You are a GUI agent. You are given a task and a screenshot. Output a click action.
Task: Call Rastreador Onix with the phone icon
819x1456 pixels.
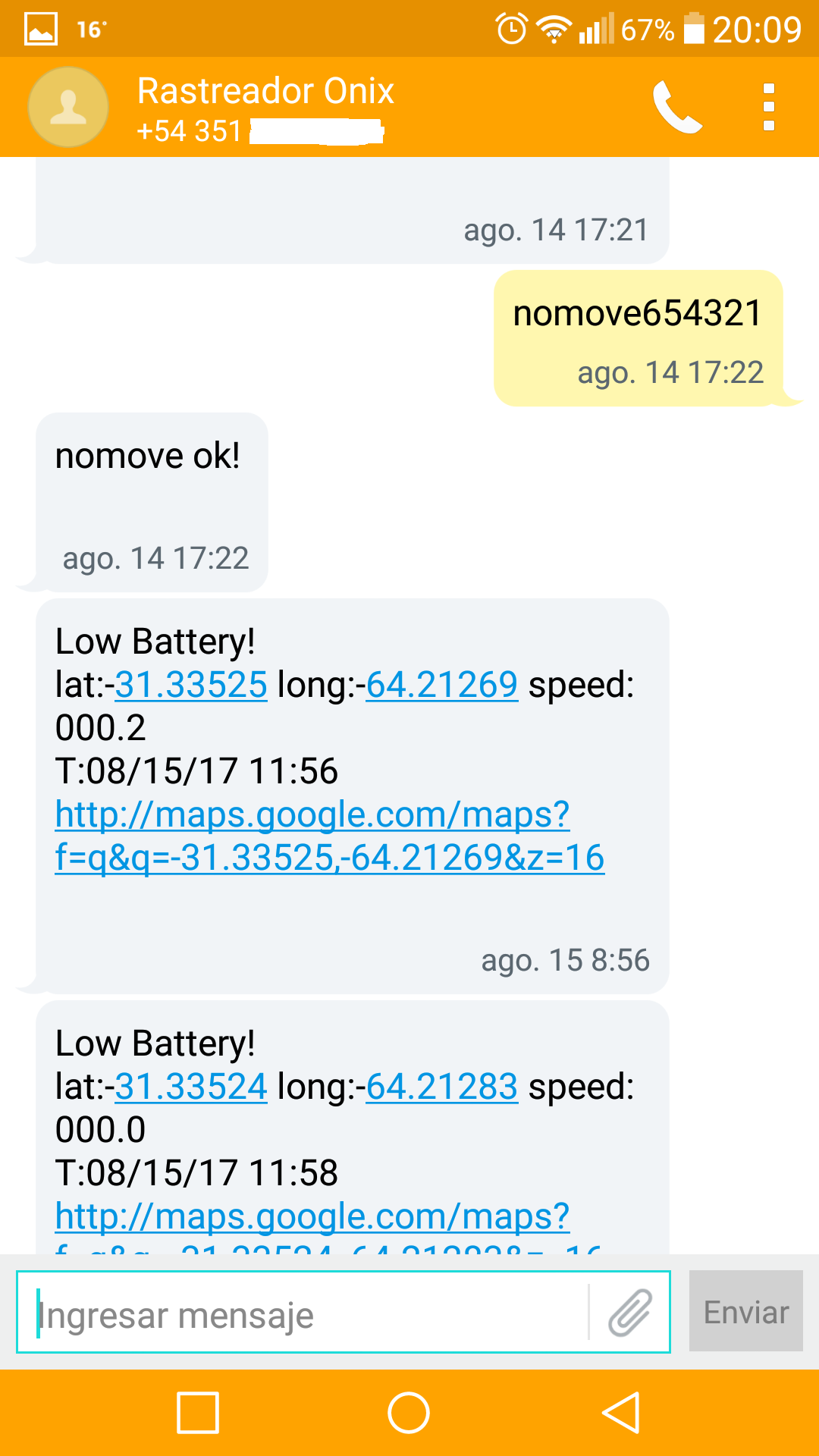tap(677, 107)
